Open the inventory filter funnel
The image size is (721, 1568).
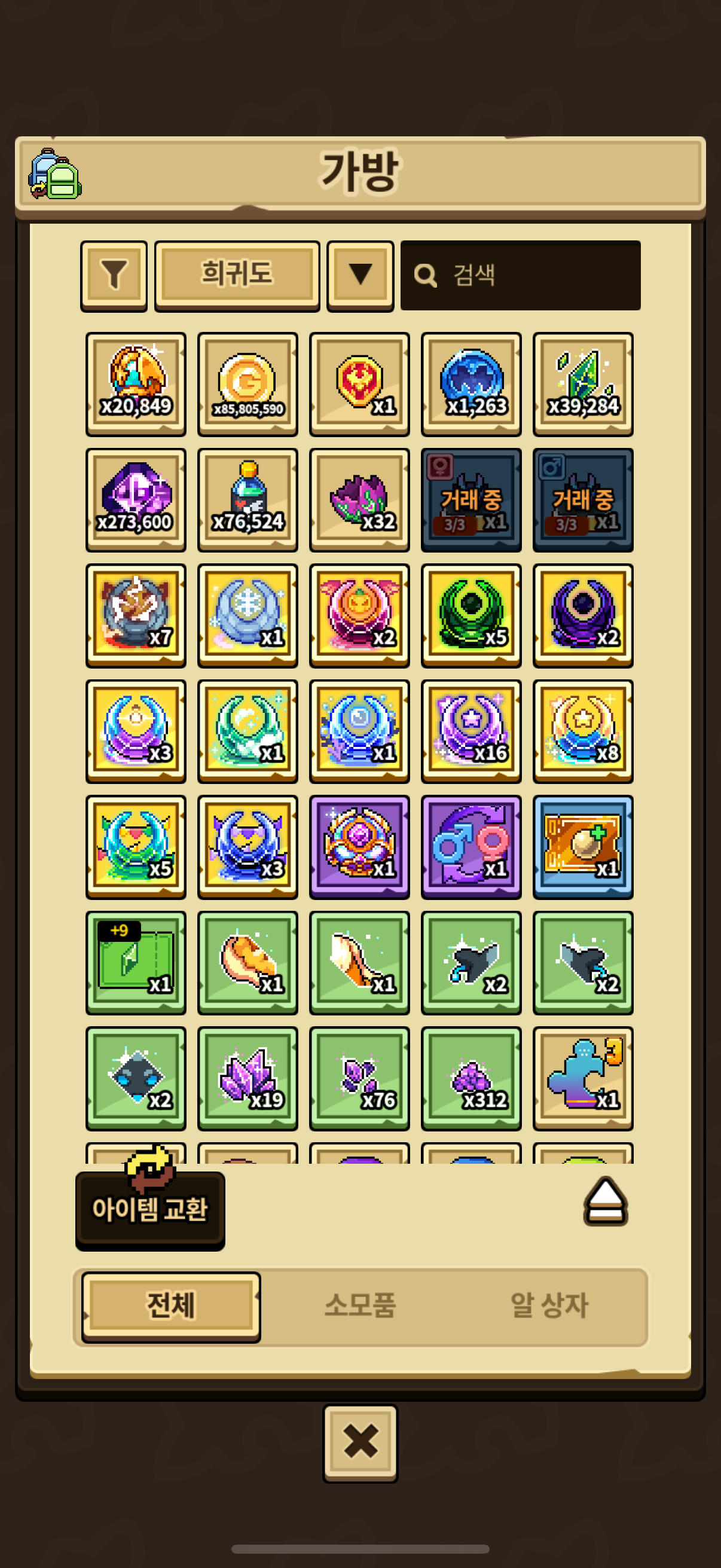point(114,275)
